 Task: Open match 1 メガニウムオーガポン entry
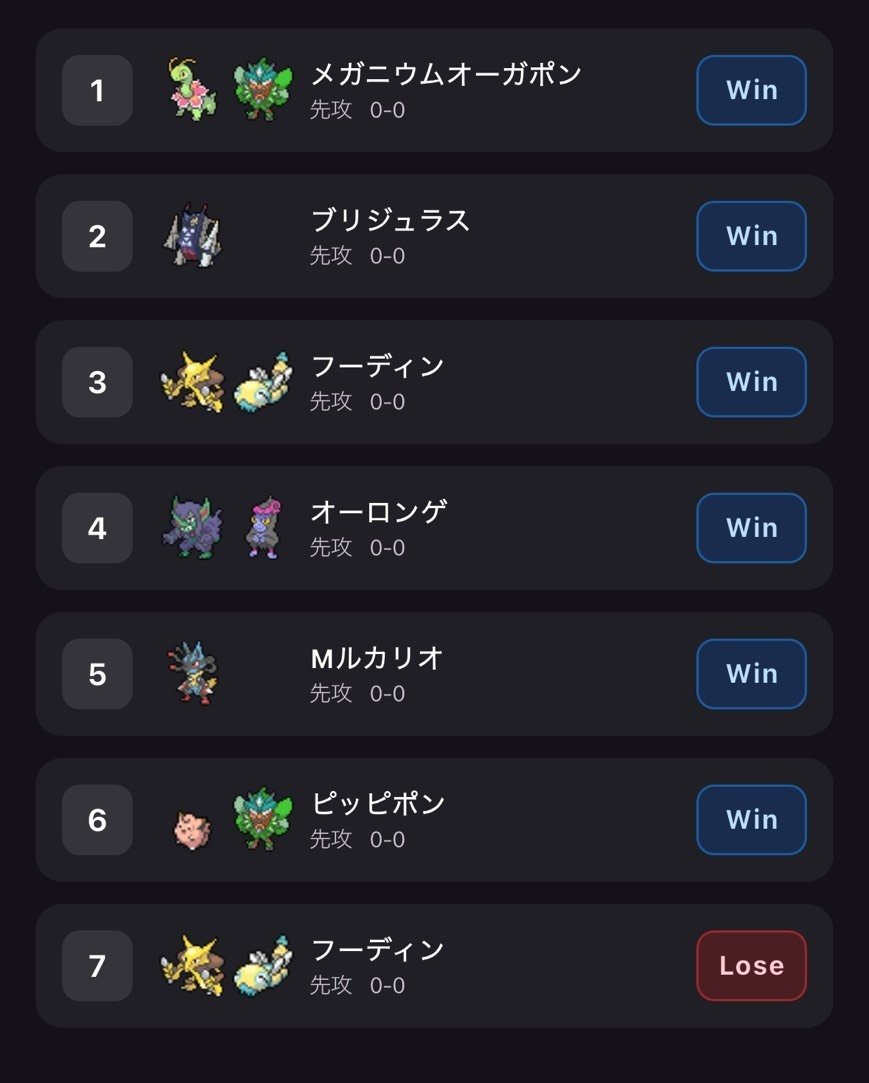(445, 90)
